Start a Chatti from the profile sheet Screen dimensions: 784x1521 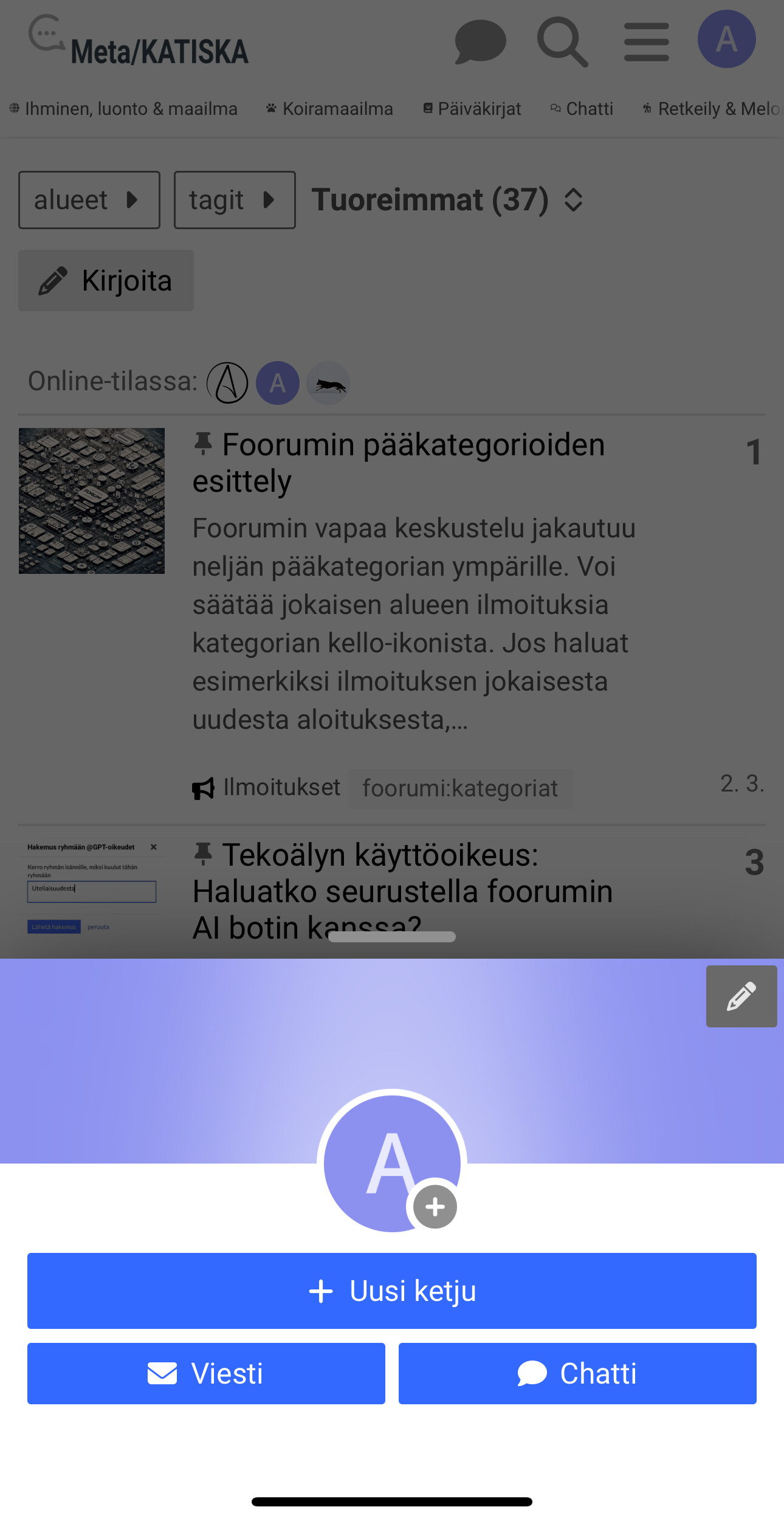577,1373
